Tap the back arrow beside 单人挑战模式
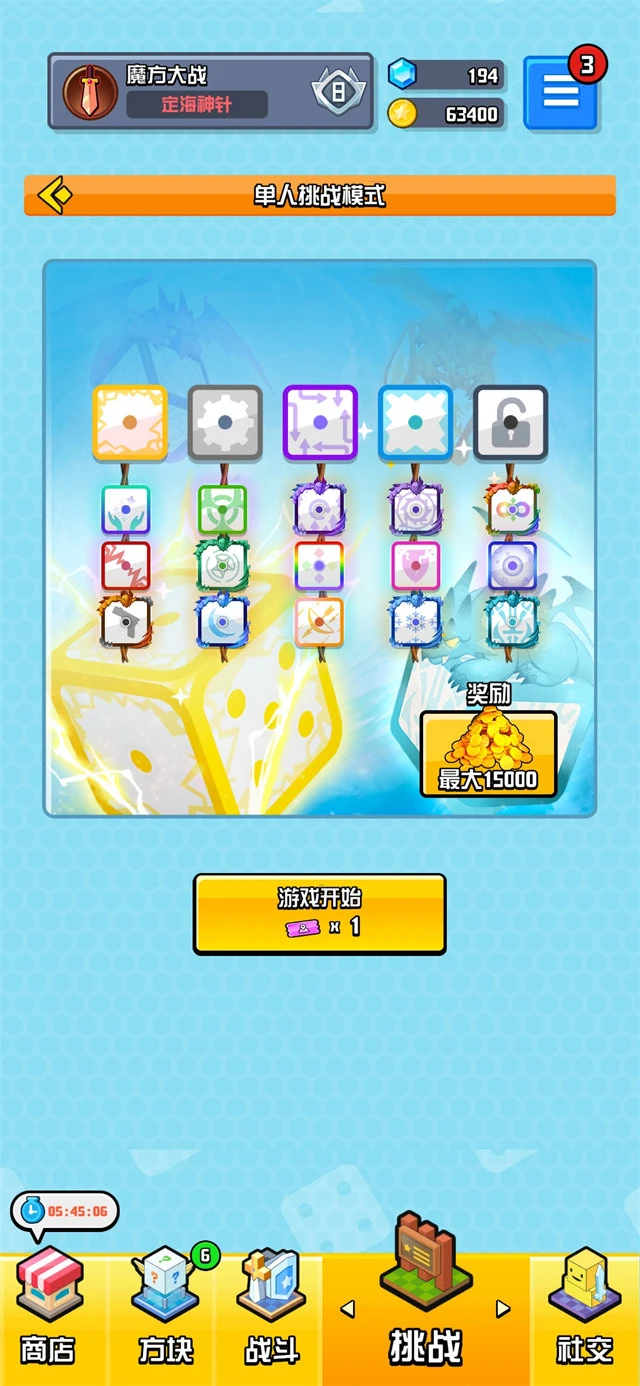The height and width of the screenshot is (1386, 640). 55,195
